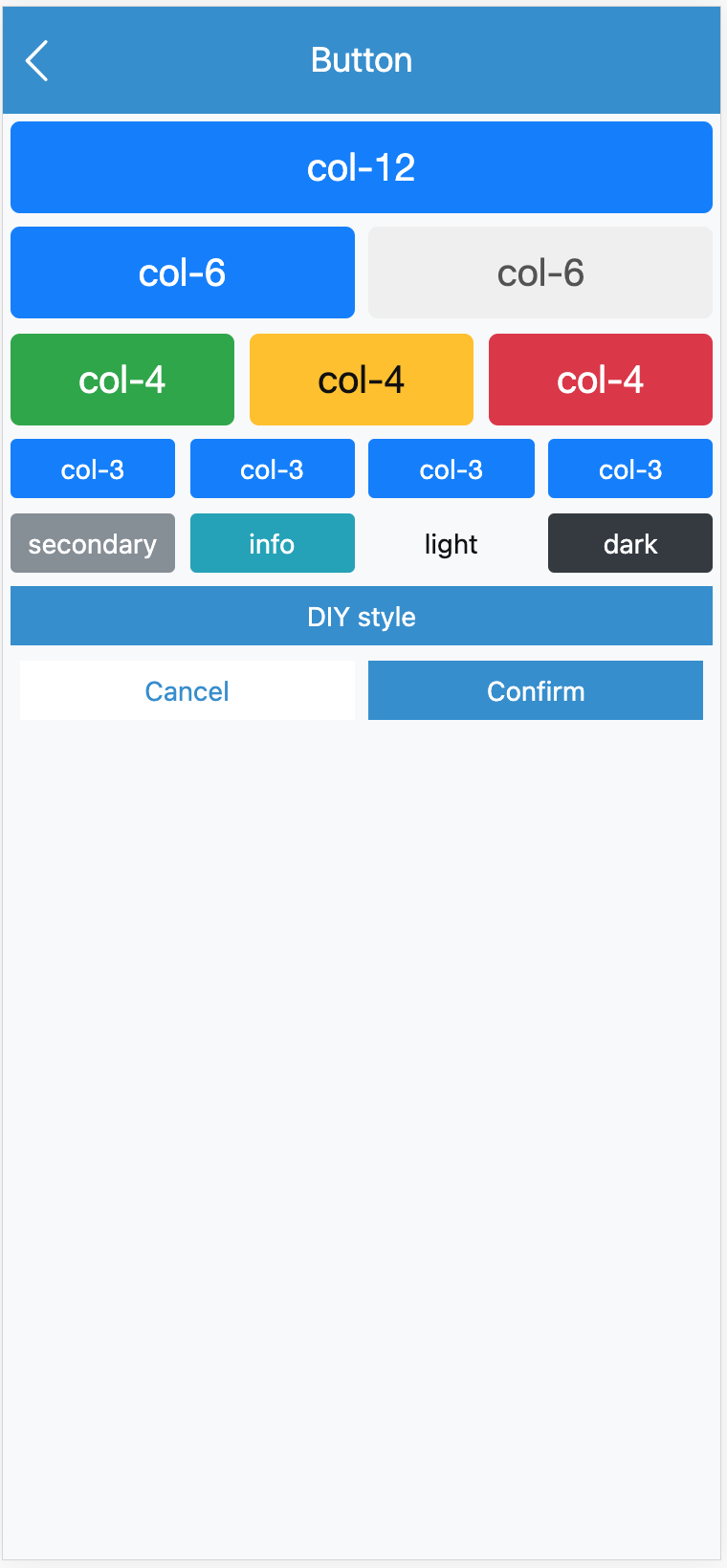
Task: Tap the light button
Action: 451,543
